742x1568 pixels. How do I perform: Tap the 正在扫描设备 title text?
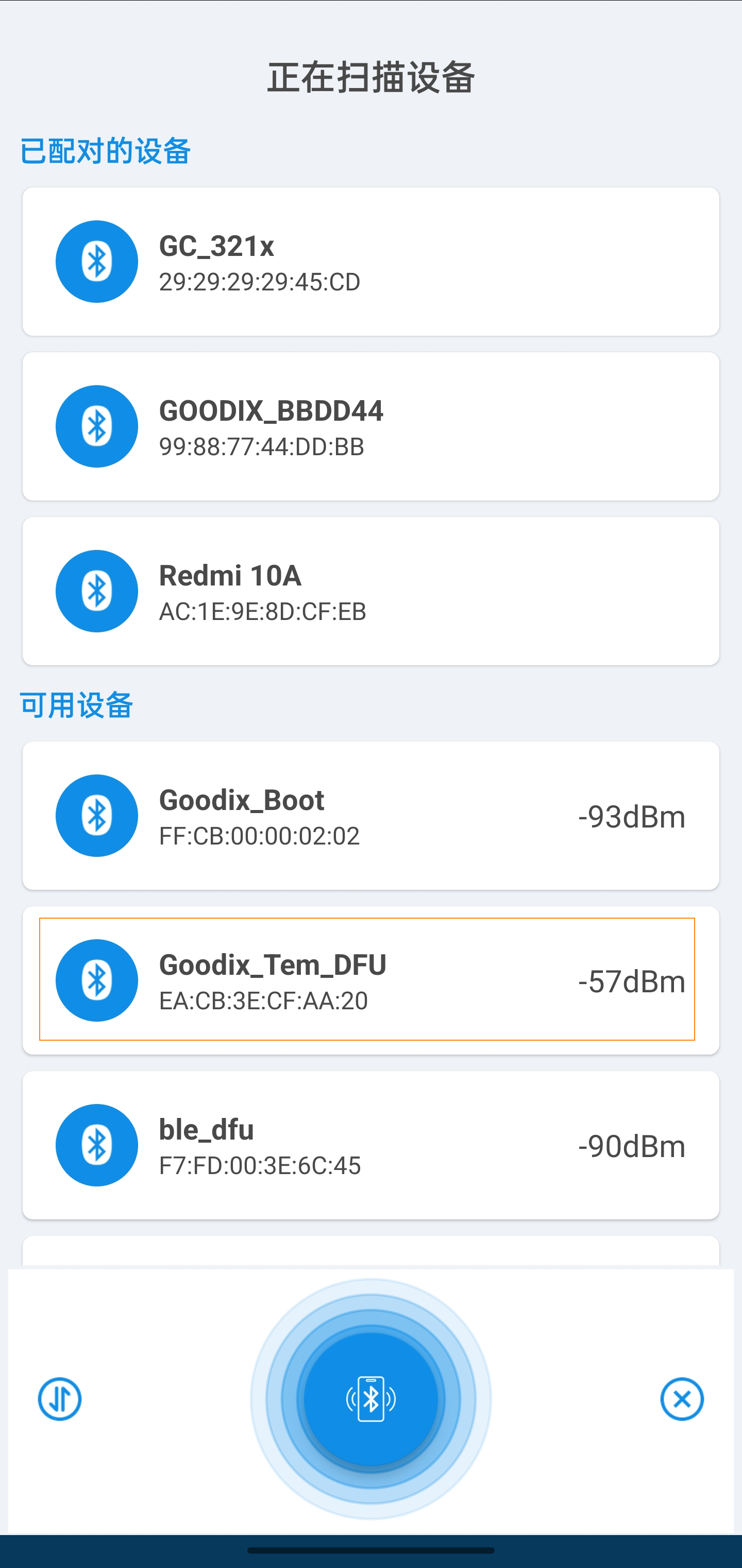click(x=371, y=78)
